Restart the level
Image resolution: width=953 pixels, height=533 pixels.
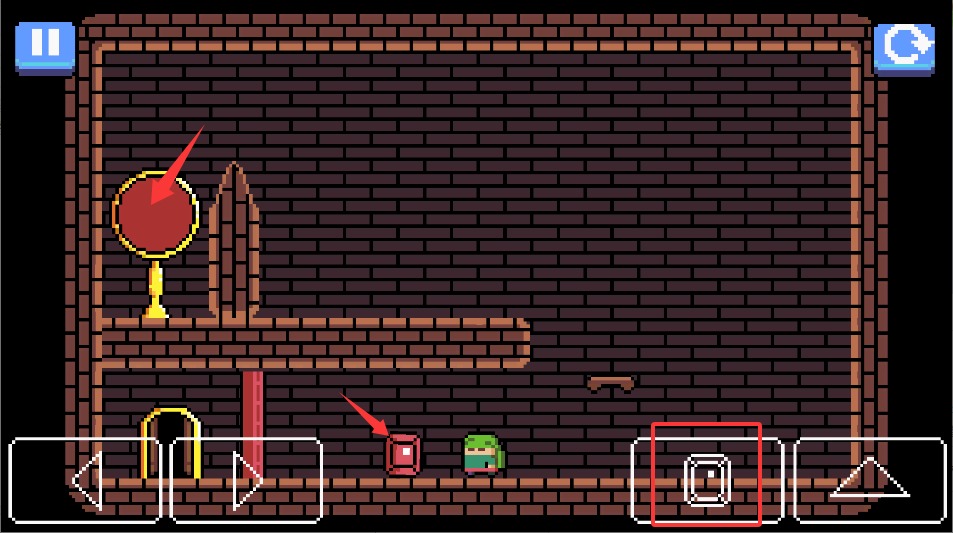(x=904, y=47)
